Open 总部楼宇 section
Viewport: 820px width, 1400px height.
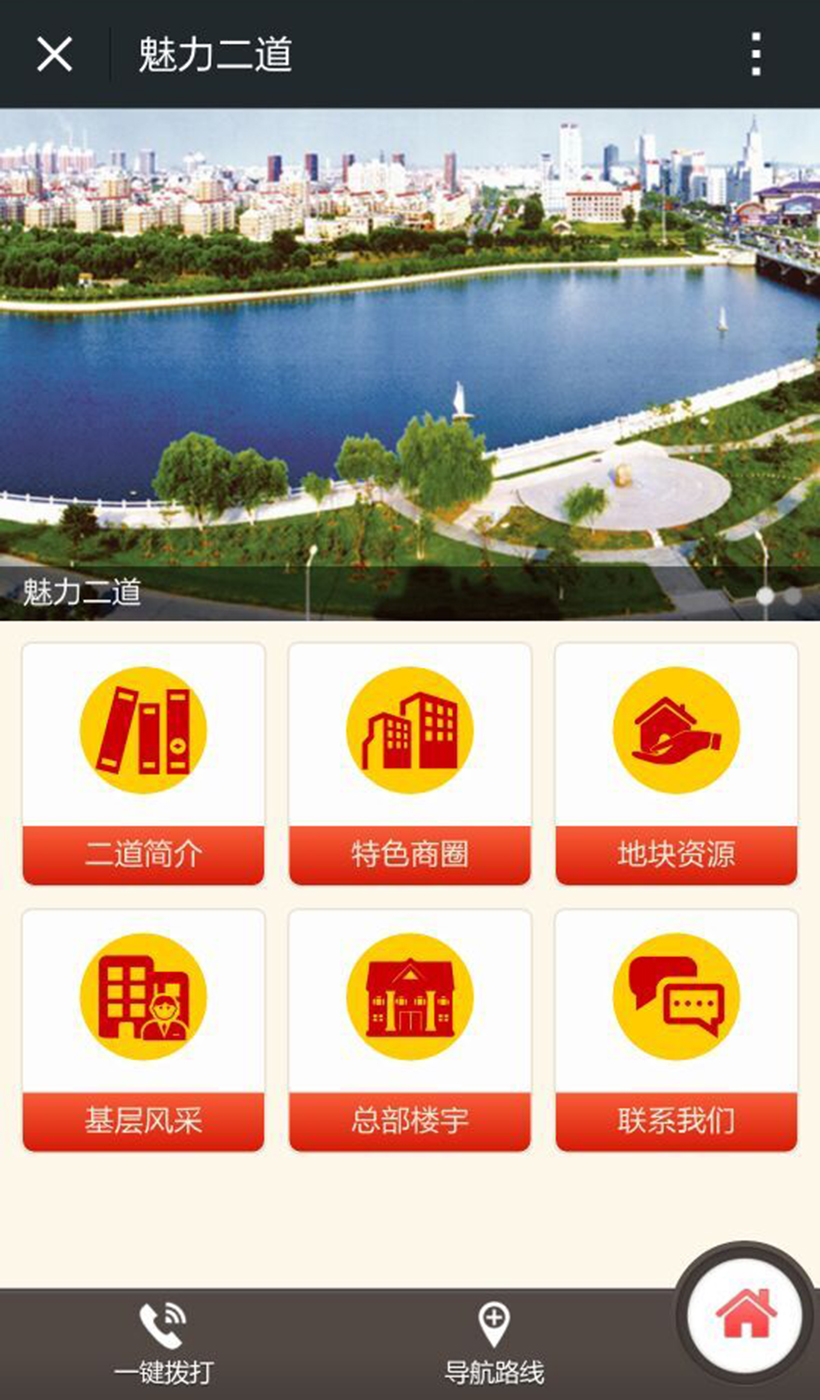[x=410, y=1030]
